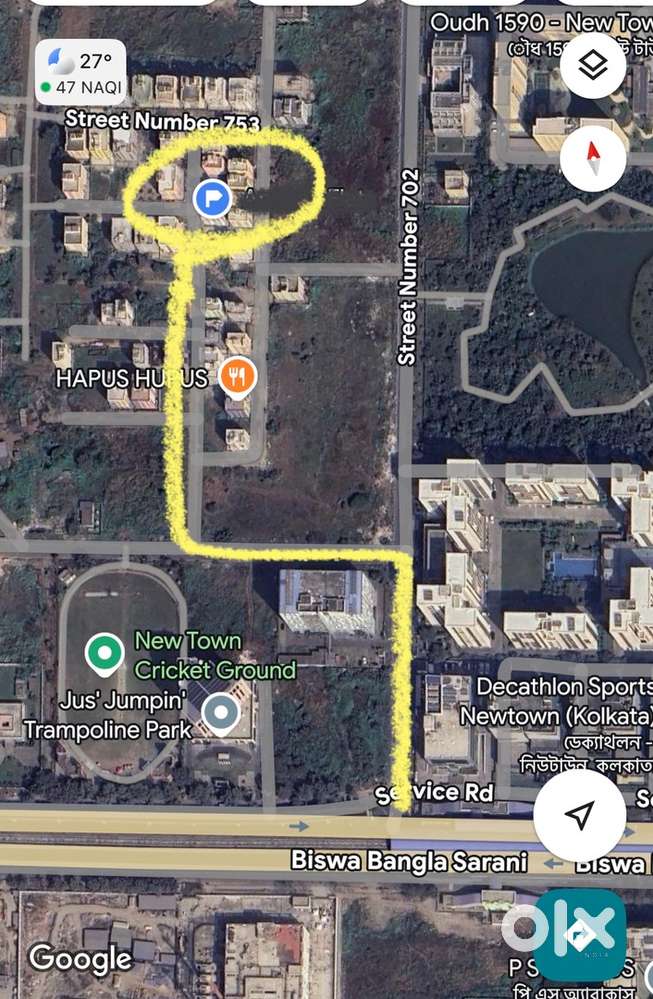This screenshot has height=999, width=653.
Task: Center map on my current location
Action: coord(580,815)
